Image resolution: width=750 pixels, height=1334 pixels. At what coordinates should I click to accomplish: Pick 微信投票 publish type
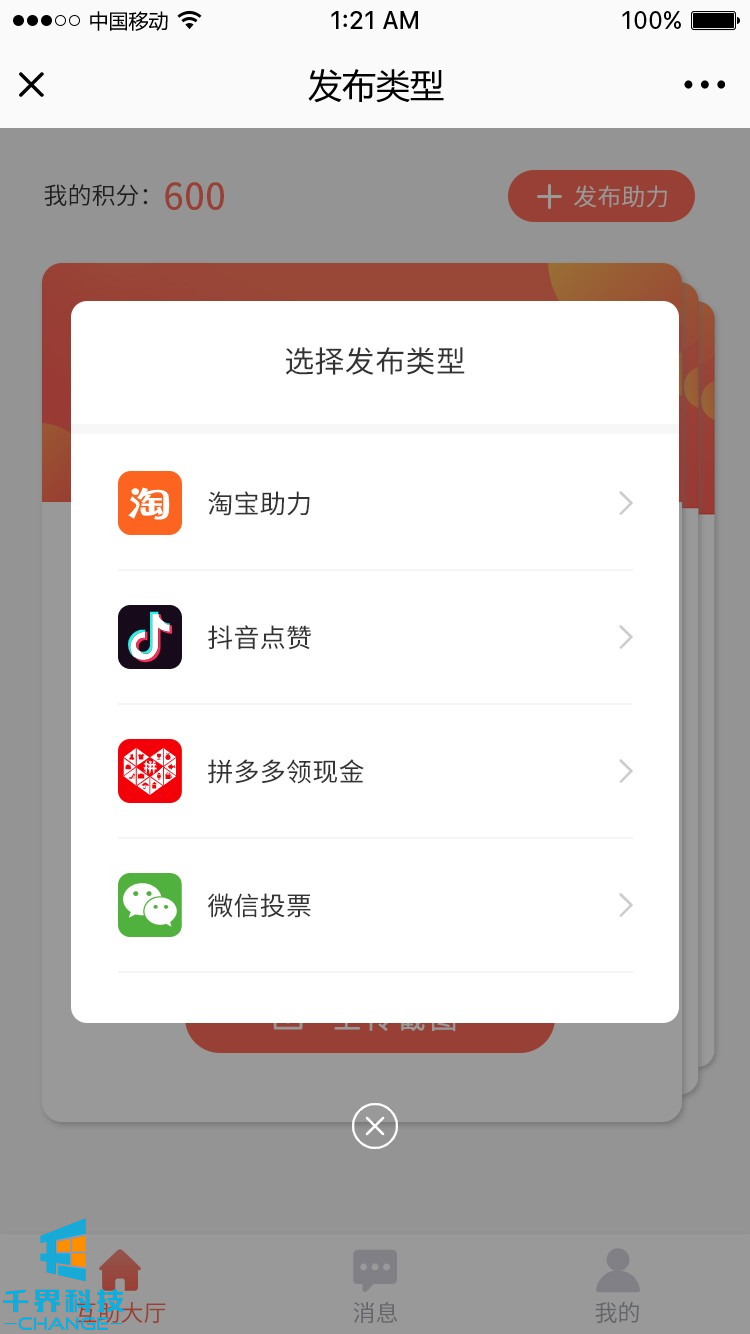point(375,905)
